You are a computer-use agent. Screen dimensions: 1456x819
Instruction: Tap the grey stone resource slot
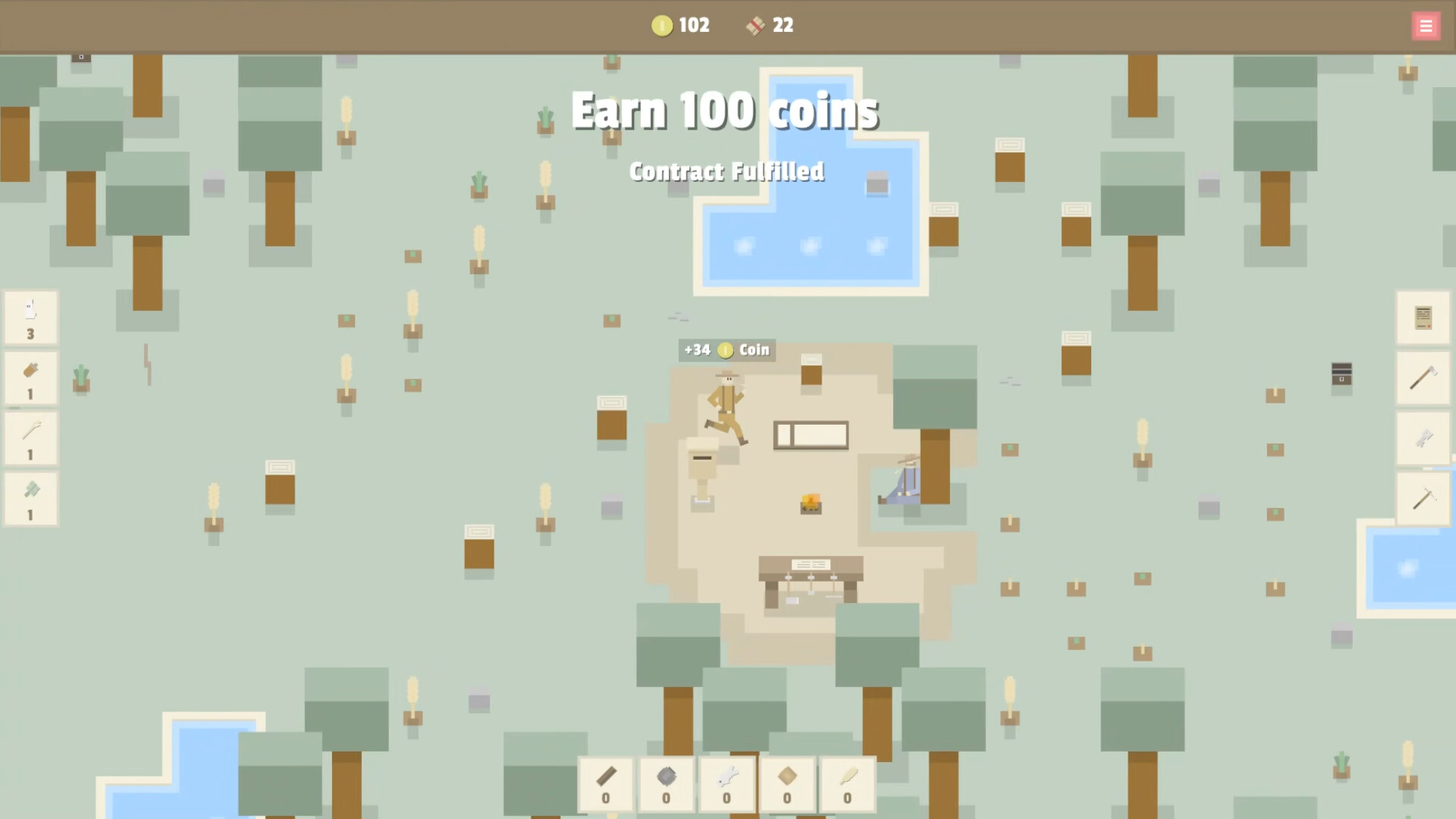point(666,783)
